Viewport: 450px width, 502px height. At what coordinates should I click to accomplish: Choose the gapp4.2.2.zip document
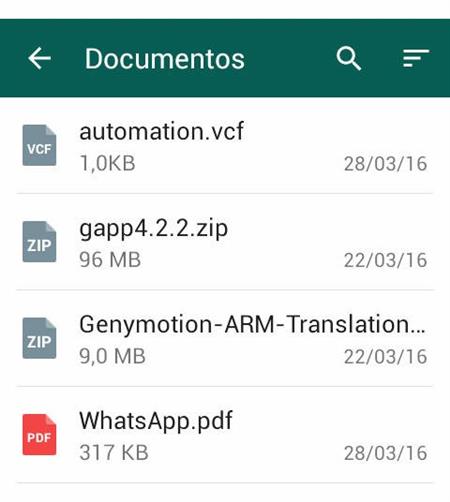tap(225, 242)
